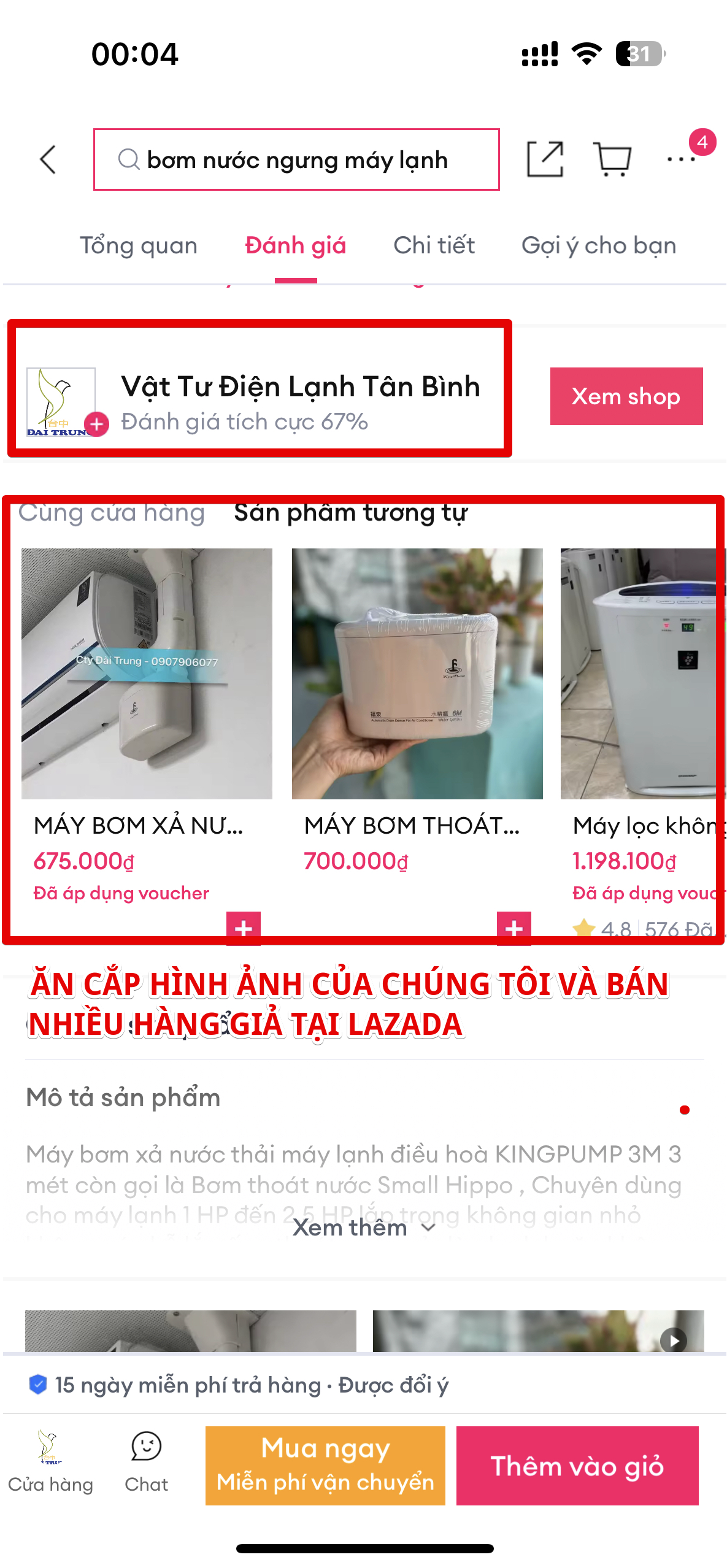Open the three-dot overflow menu
The image size is (727, 1568).
(680, 159)
